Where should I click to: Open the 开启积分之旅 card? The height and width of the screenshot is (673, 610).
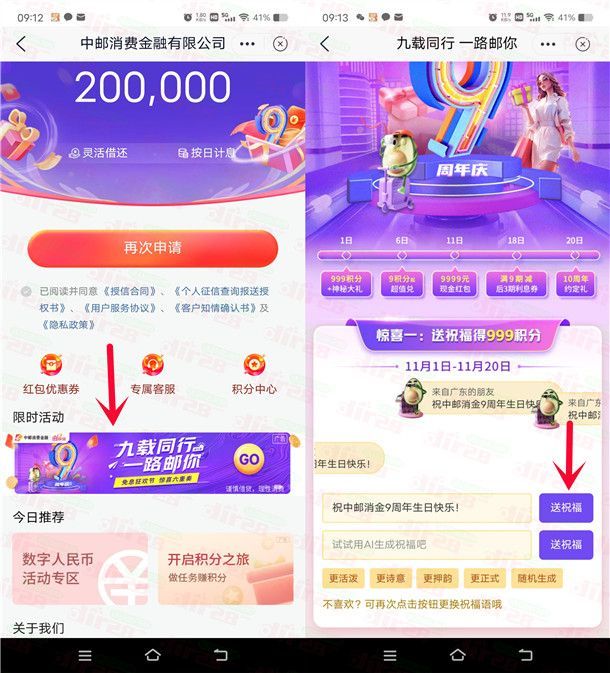224,569
